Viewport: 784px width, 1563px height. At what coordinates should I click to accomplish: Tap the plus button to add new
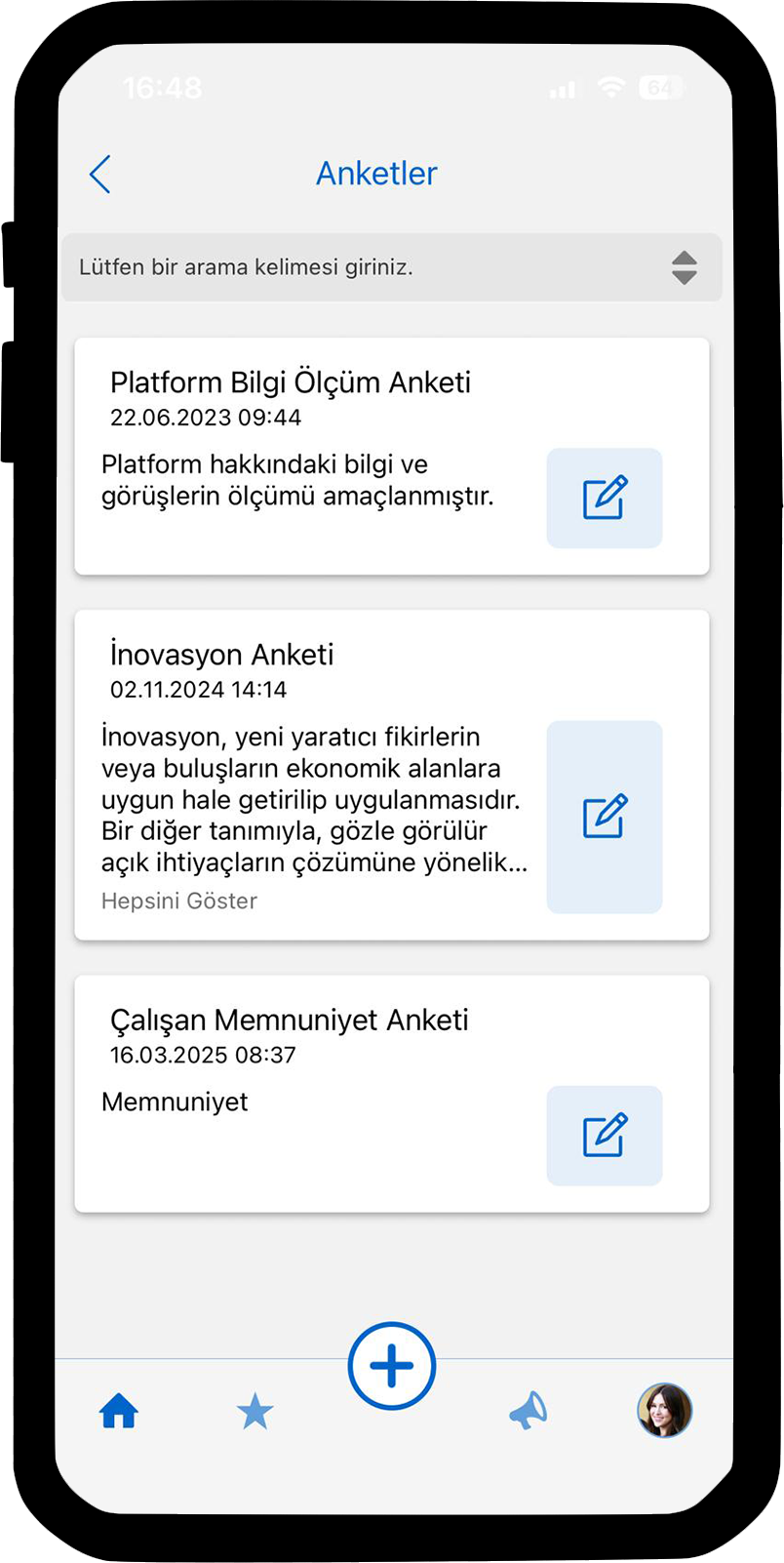tap(392, 1366)
